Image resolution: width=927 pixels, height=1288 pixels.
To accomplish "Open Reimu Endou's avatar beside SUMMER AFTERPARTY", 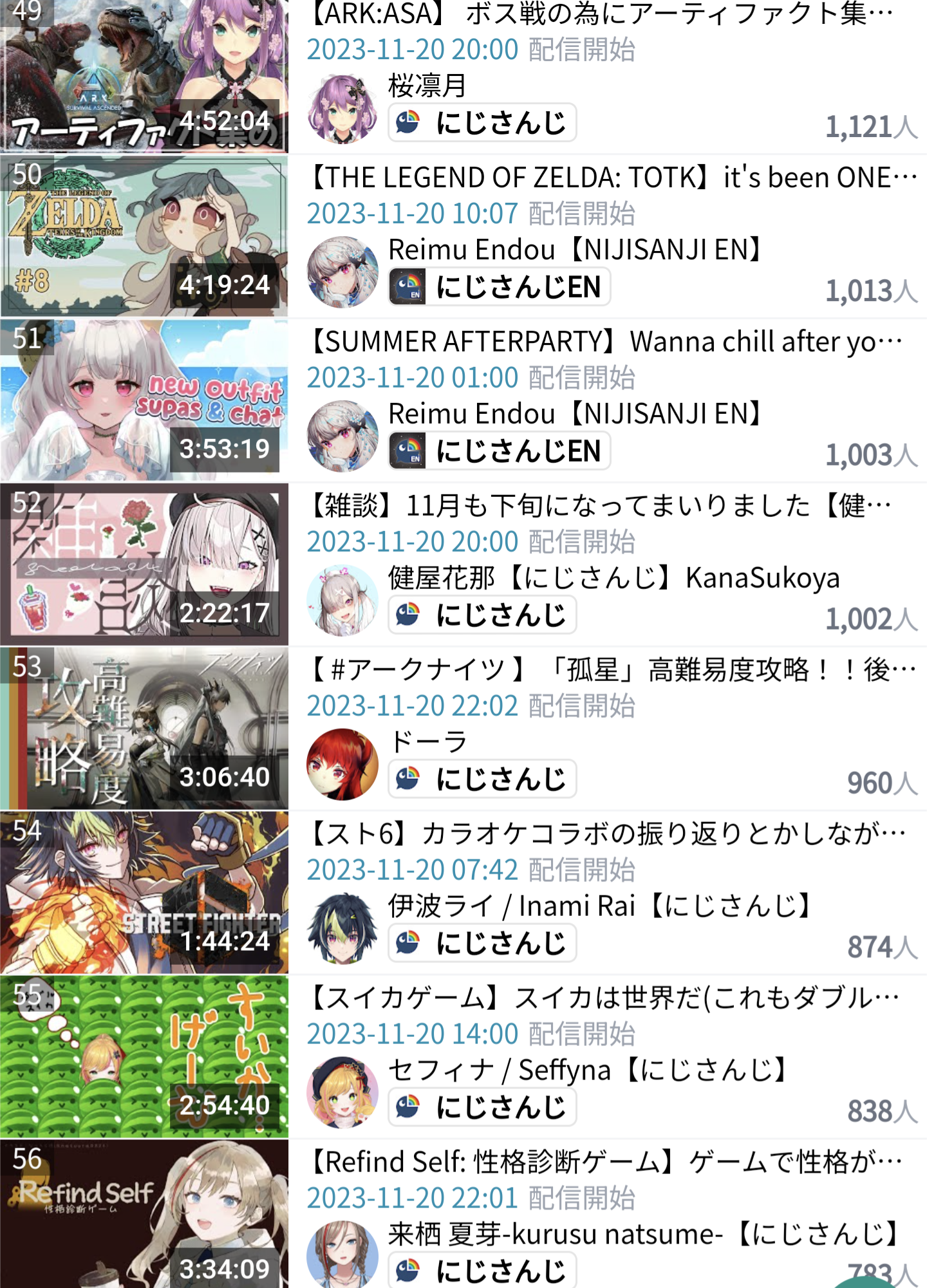I will [342, 436].
